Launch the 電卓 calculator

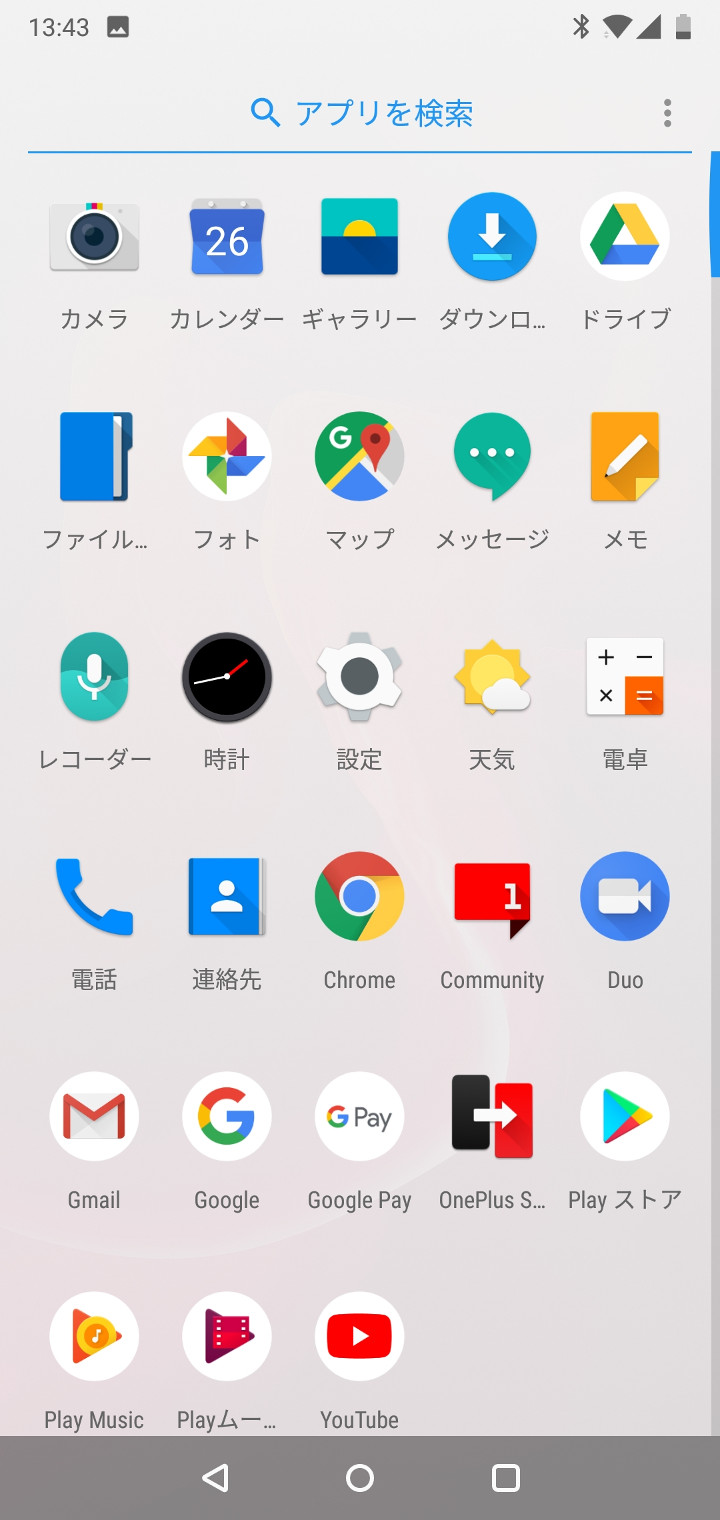(625, 677)
